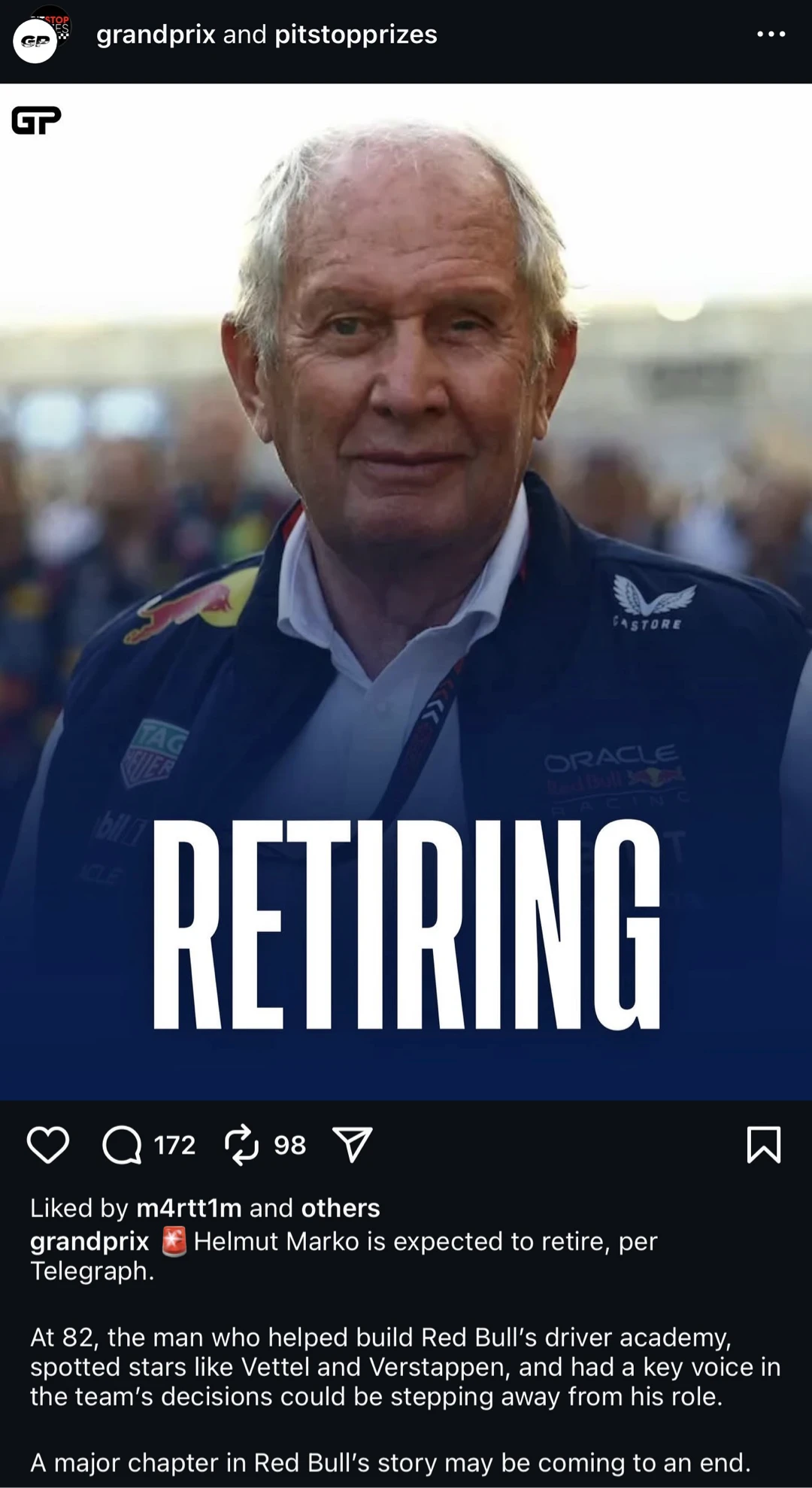This screenshot has height=1488, width=812.
Task: Visit the pitstopprizes profile in the header
Action: [356, 35]
